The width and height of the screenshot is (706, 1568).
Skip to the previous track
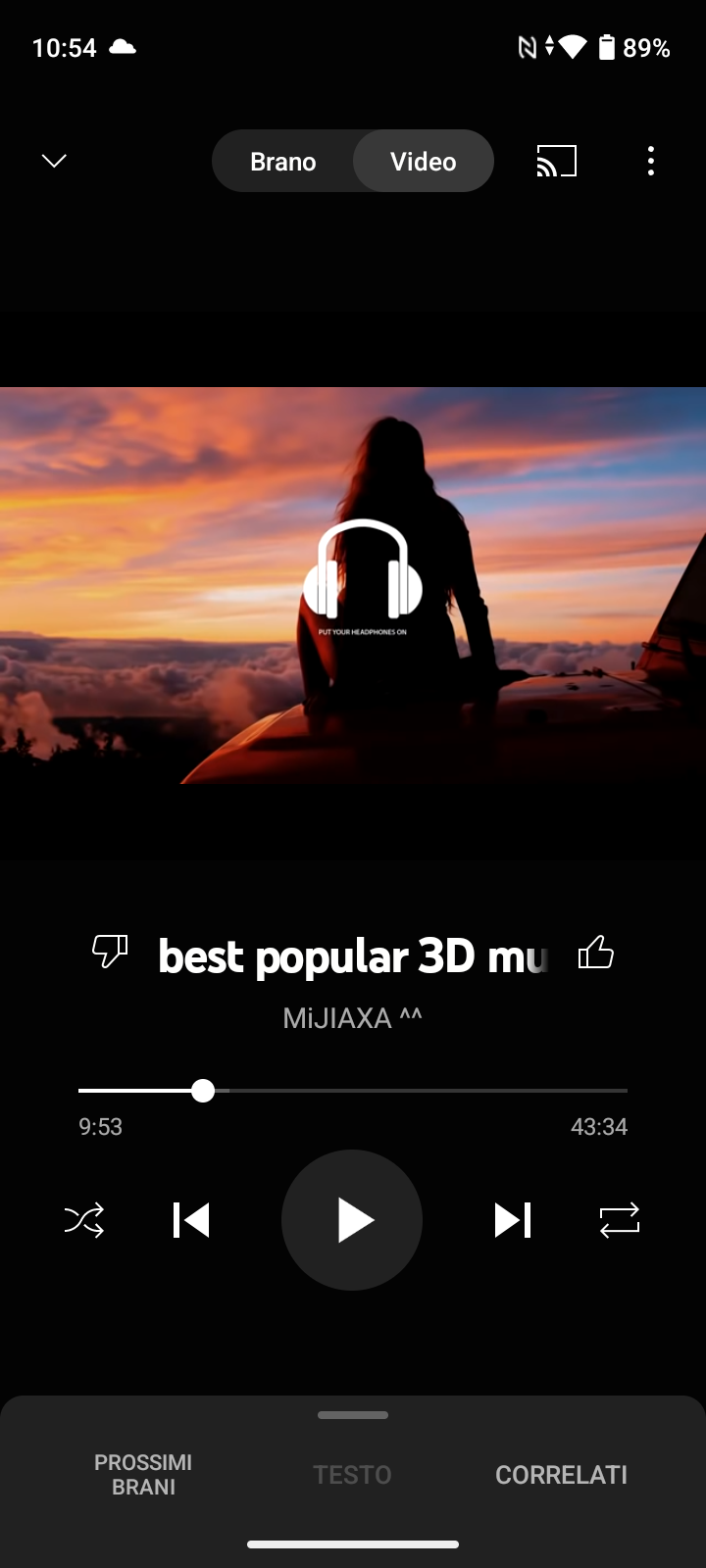click(191, 1220)
